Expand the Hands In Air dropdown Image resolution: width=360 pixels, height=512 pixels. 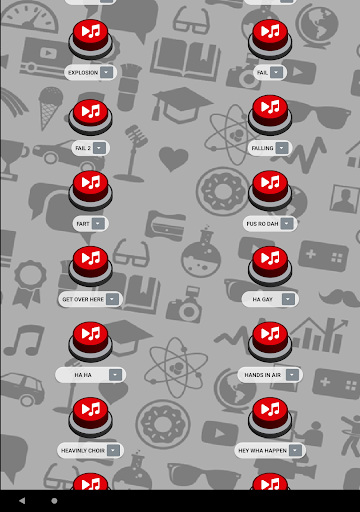click(x=292, y=375)
